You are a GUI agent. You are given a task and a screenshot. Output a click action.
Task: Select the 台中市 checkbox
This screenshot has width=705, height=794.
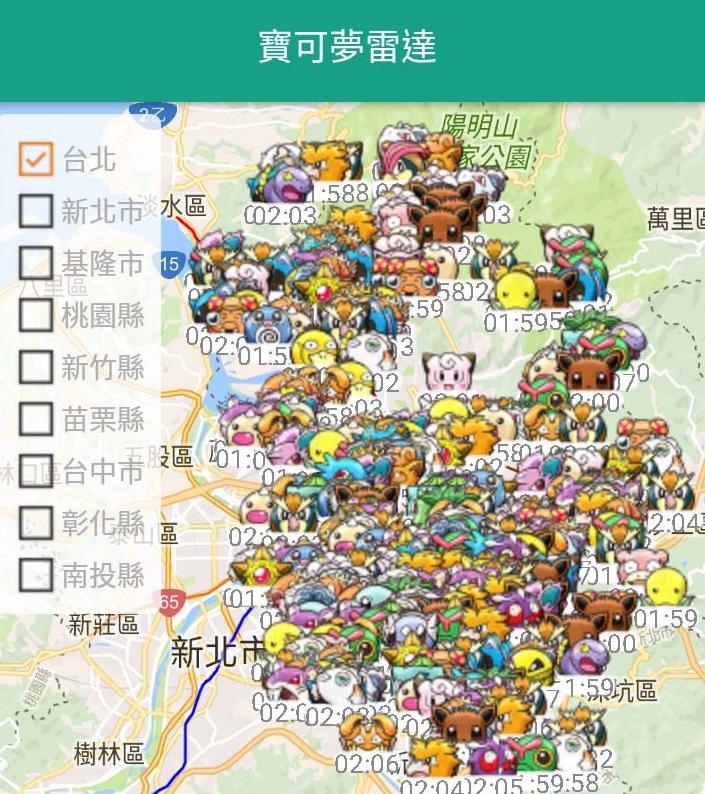[x=36, y=470]
